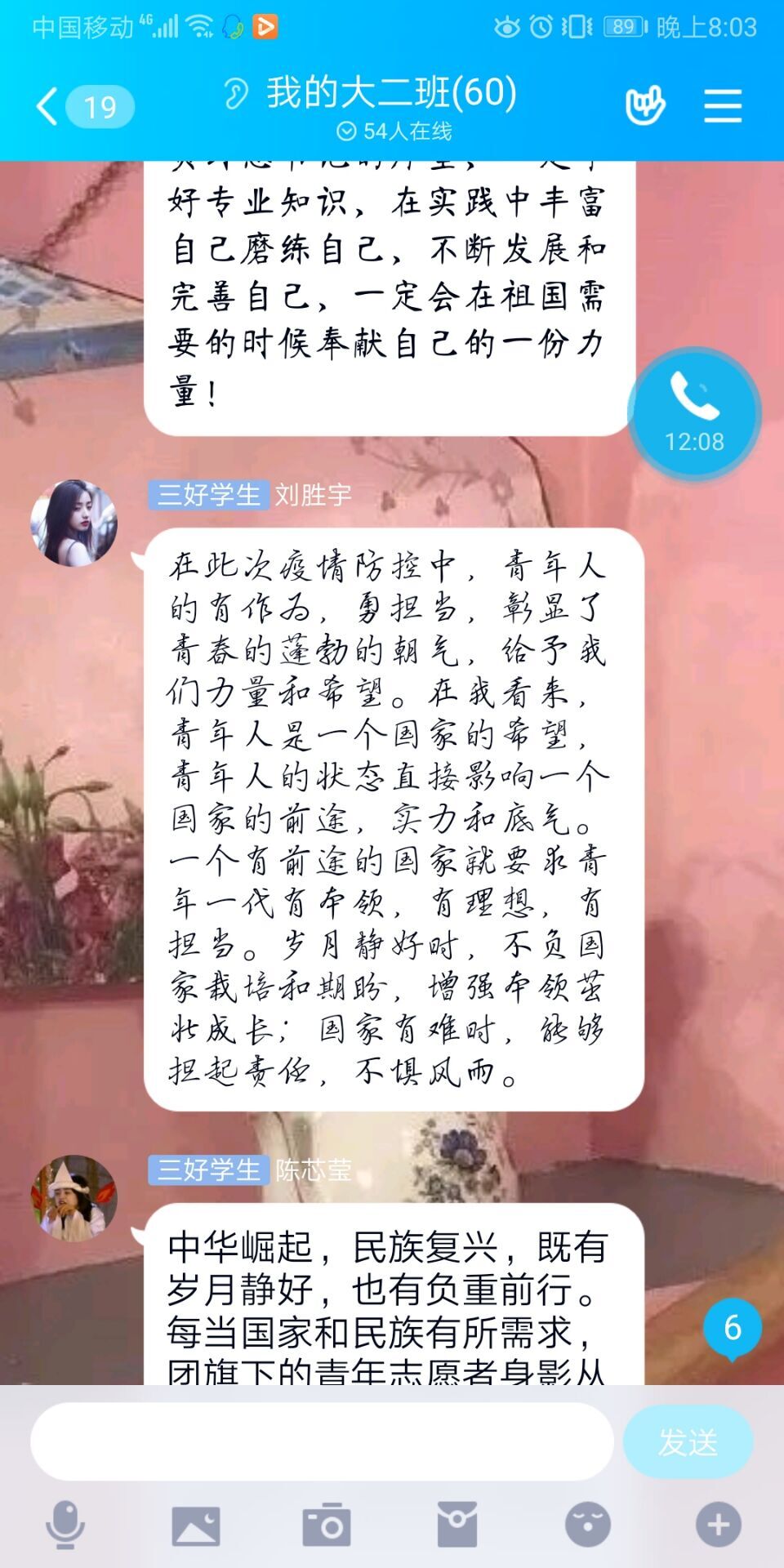Open the group settings menu

pyautogui.click(x=723, y=106)
